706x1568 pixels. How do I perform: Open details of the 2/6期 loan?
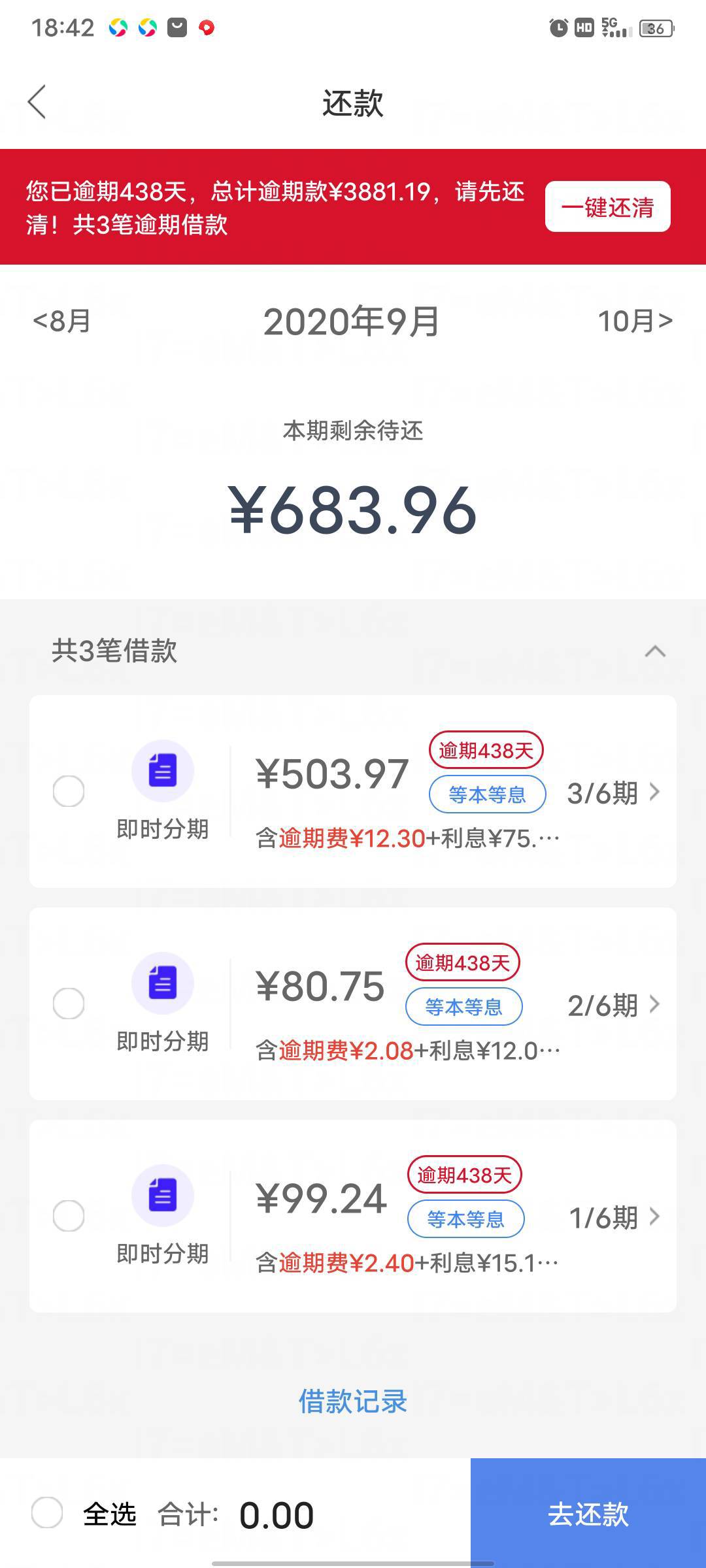tap(614, 1005)
